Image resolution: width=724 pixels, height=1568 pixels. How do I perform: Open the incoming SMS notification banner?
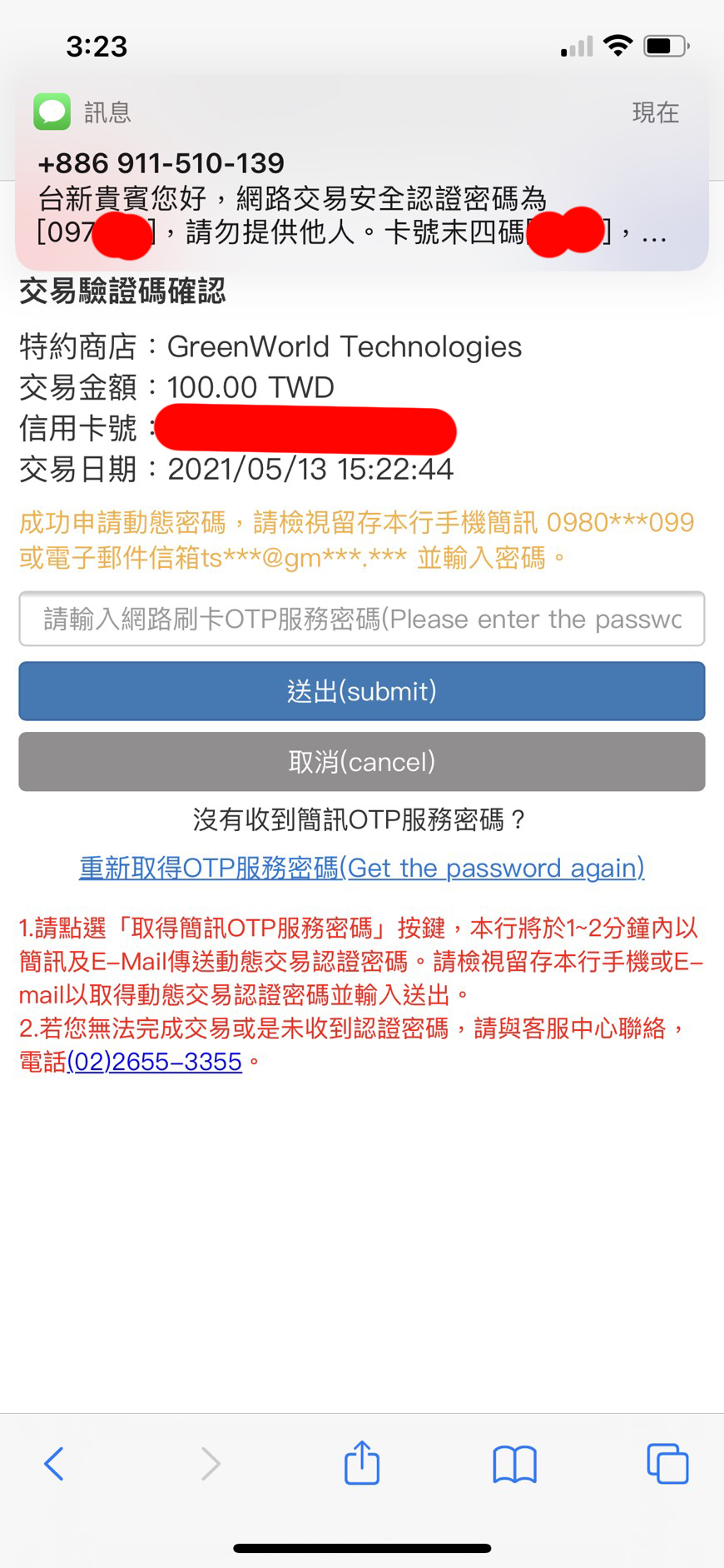point(362,173)
